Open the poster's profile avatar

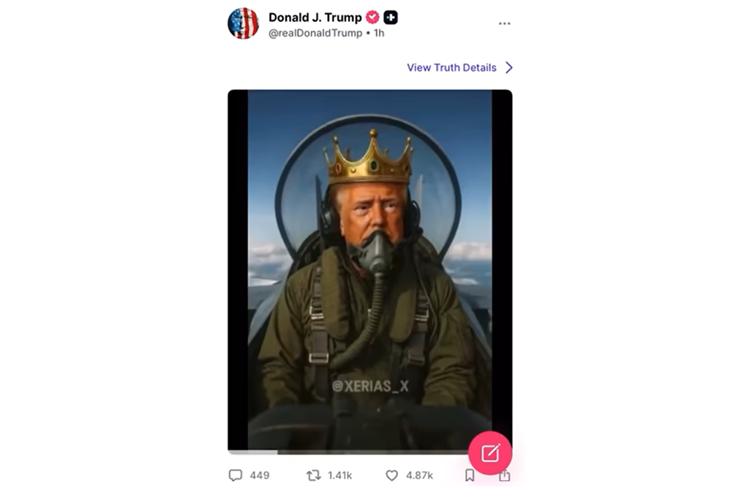click(243, 24)
